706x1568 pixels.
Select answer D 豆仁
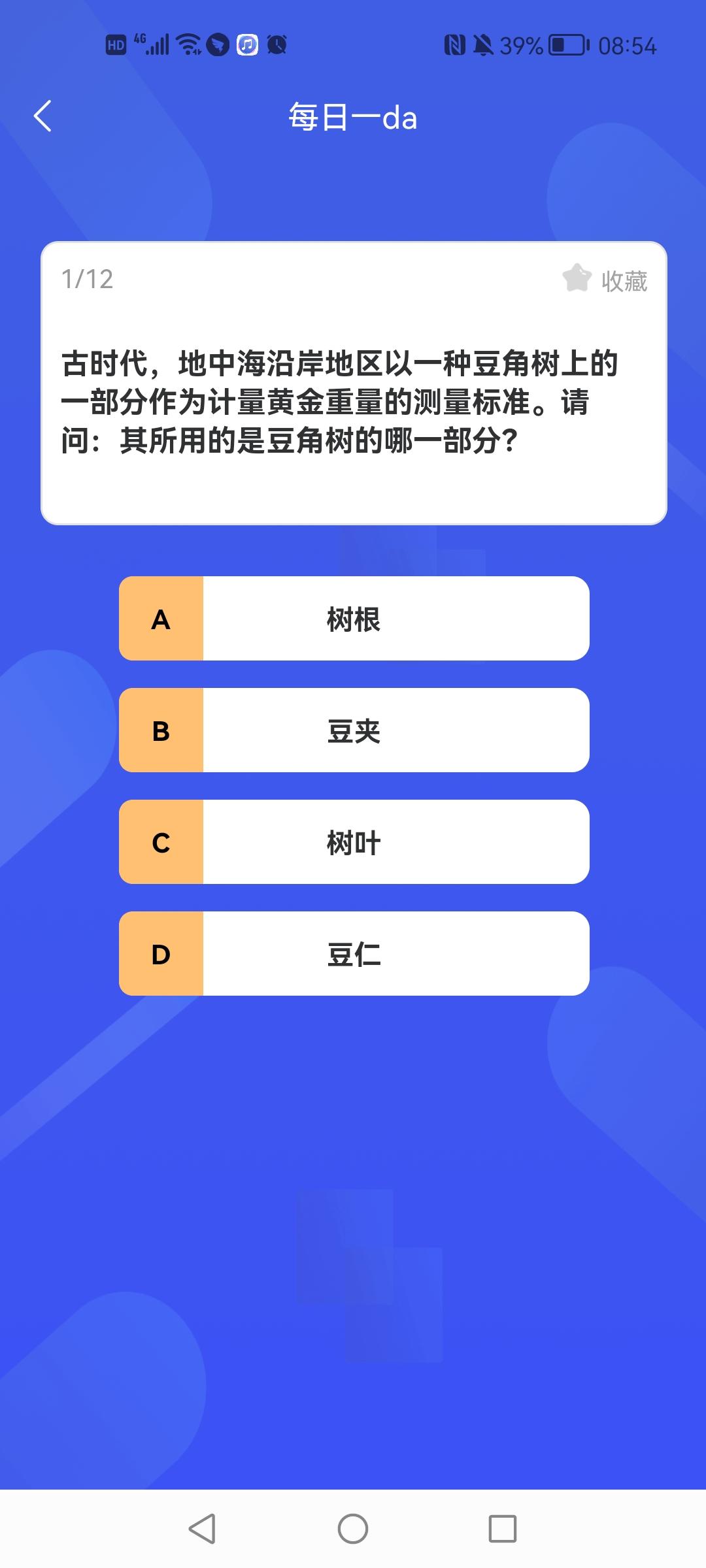[354, 954]
